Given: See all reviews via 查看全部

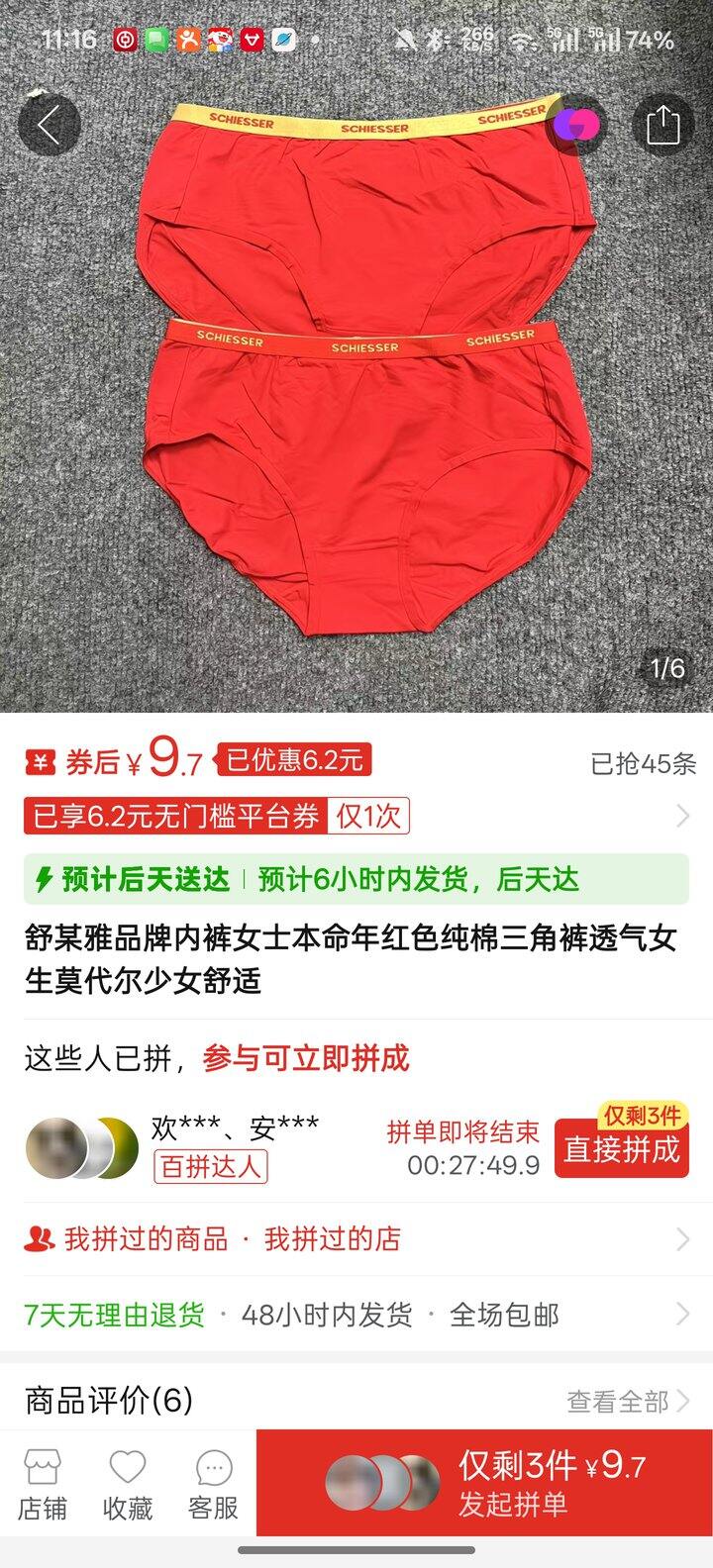Looking at the screenshot, I should click(629, 1401).
